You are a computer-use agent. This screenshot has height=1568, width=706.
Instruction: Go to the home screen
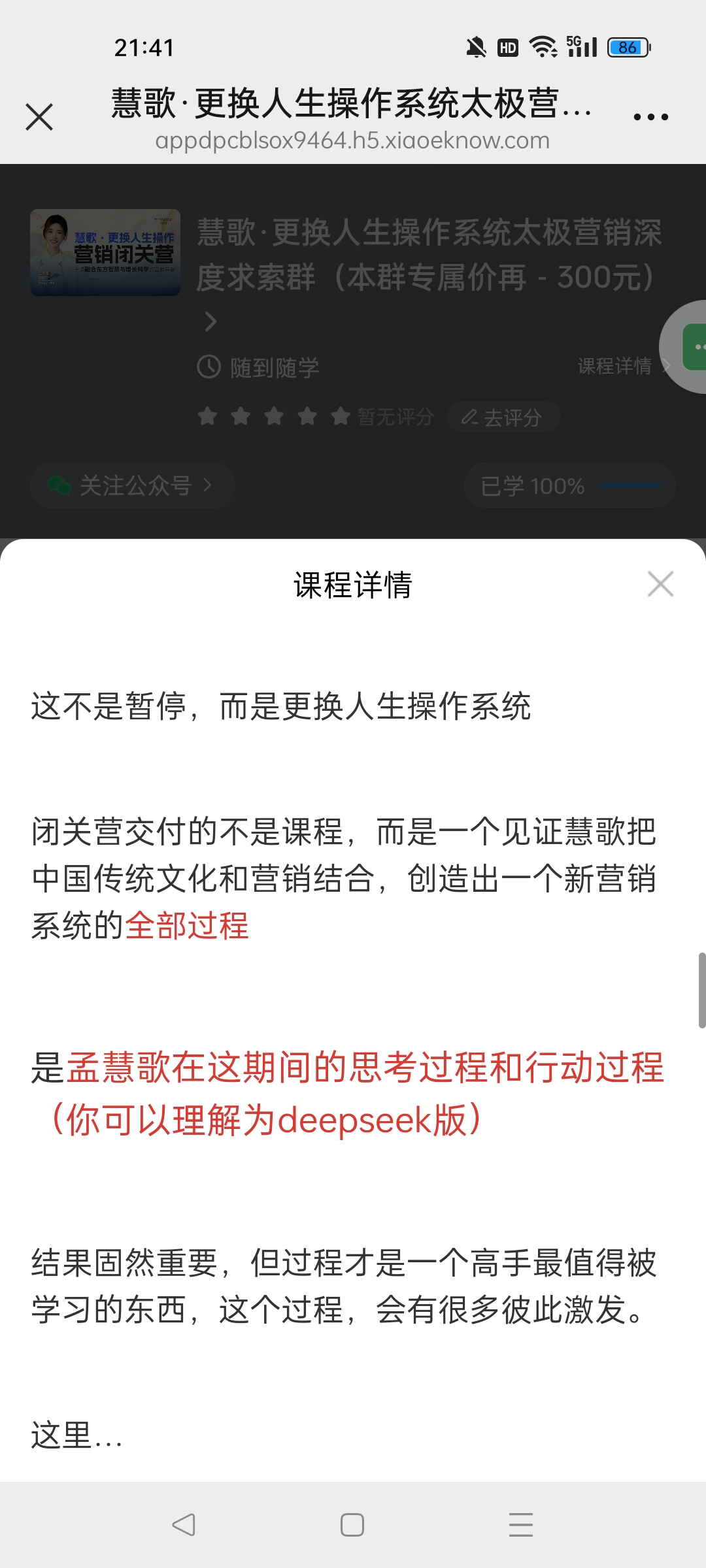tap(352, 1525)
